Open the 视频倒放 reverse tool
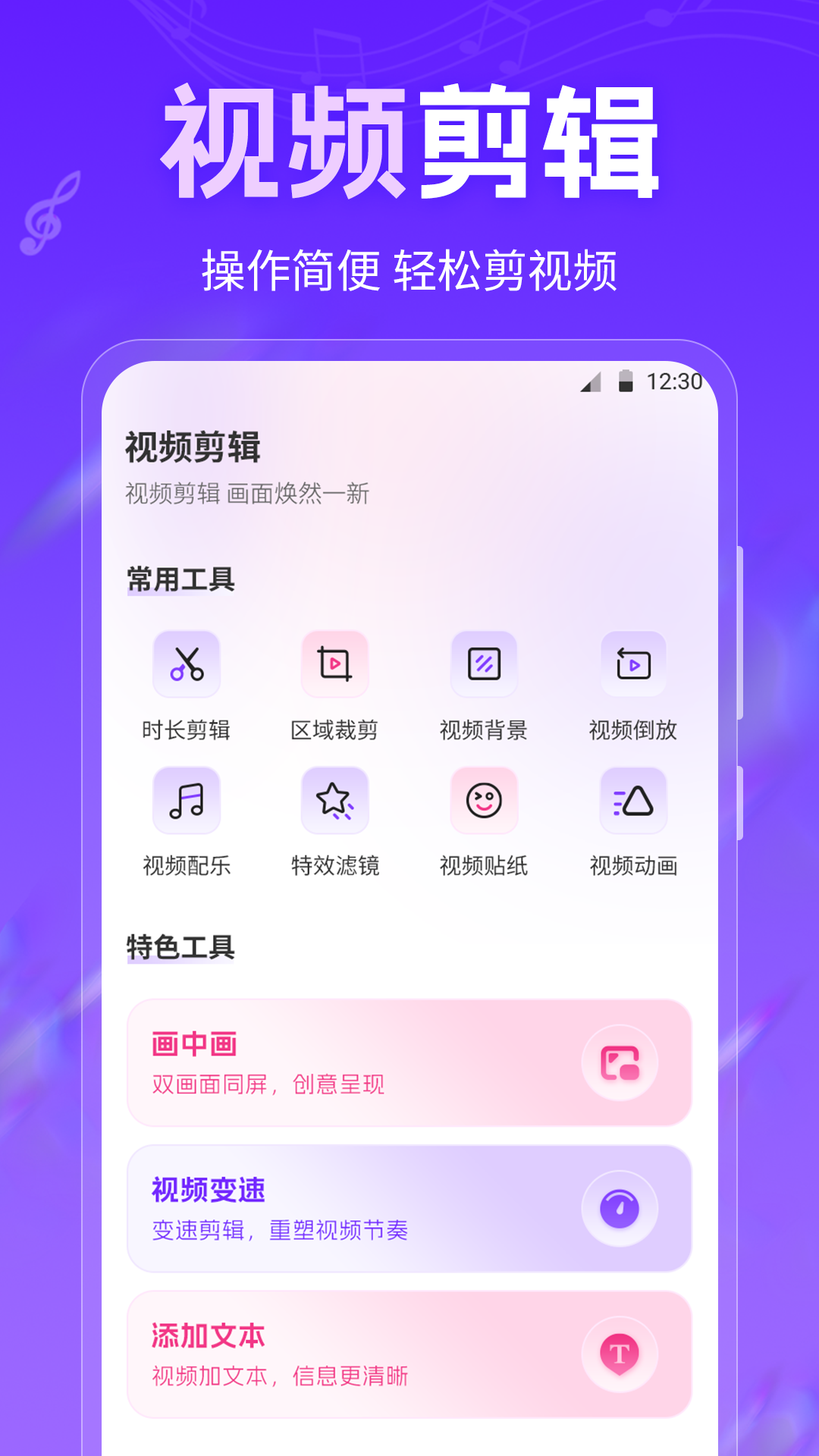The image size is (819, 1456). [633, 664]
